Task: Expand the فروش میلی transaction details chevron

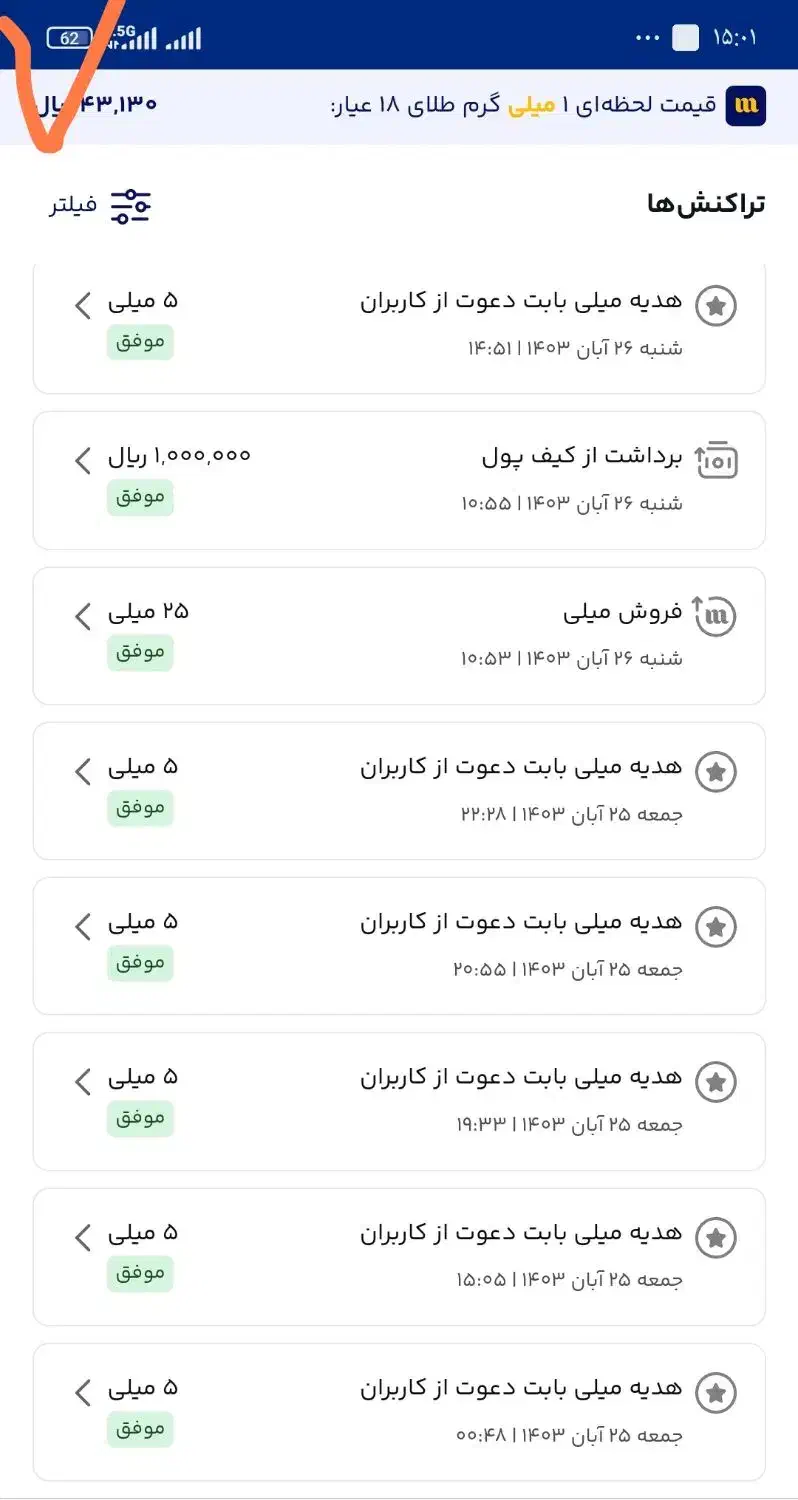Action: pyautogui.click(x=83, y=616)
